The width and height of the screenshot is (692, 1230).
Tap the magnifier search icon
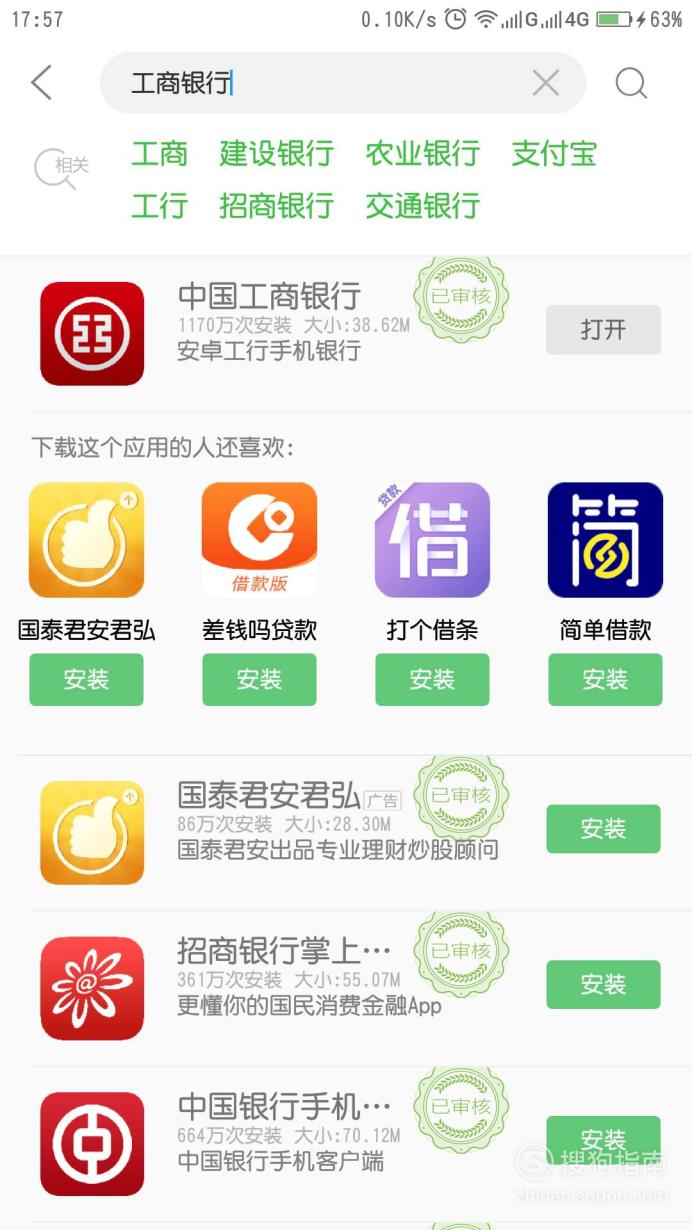coord(631,83)
